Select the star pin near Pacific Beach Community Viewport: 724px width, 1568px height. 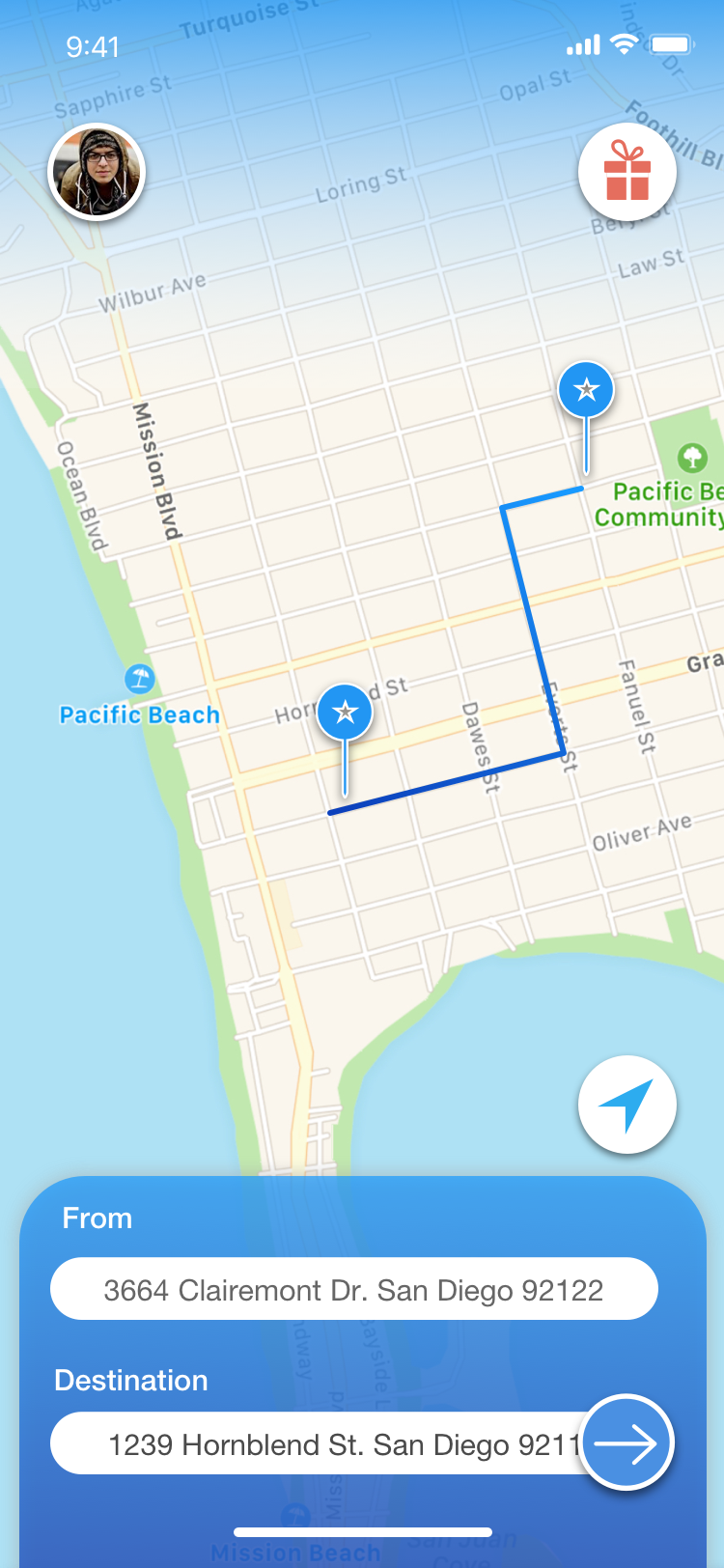[586, 390]
